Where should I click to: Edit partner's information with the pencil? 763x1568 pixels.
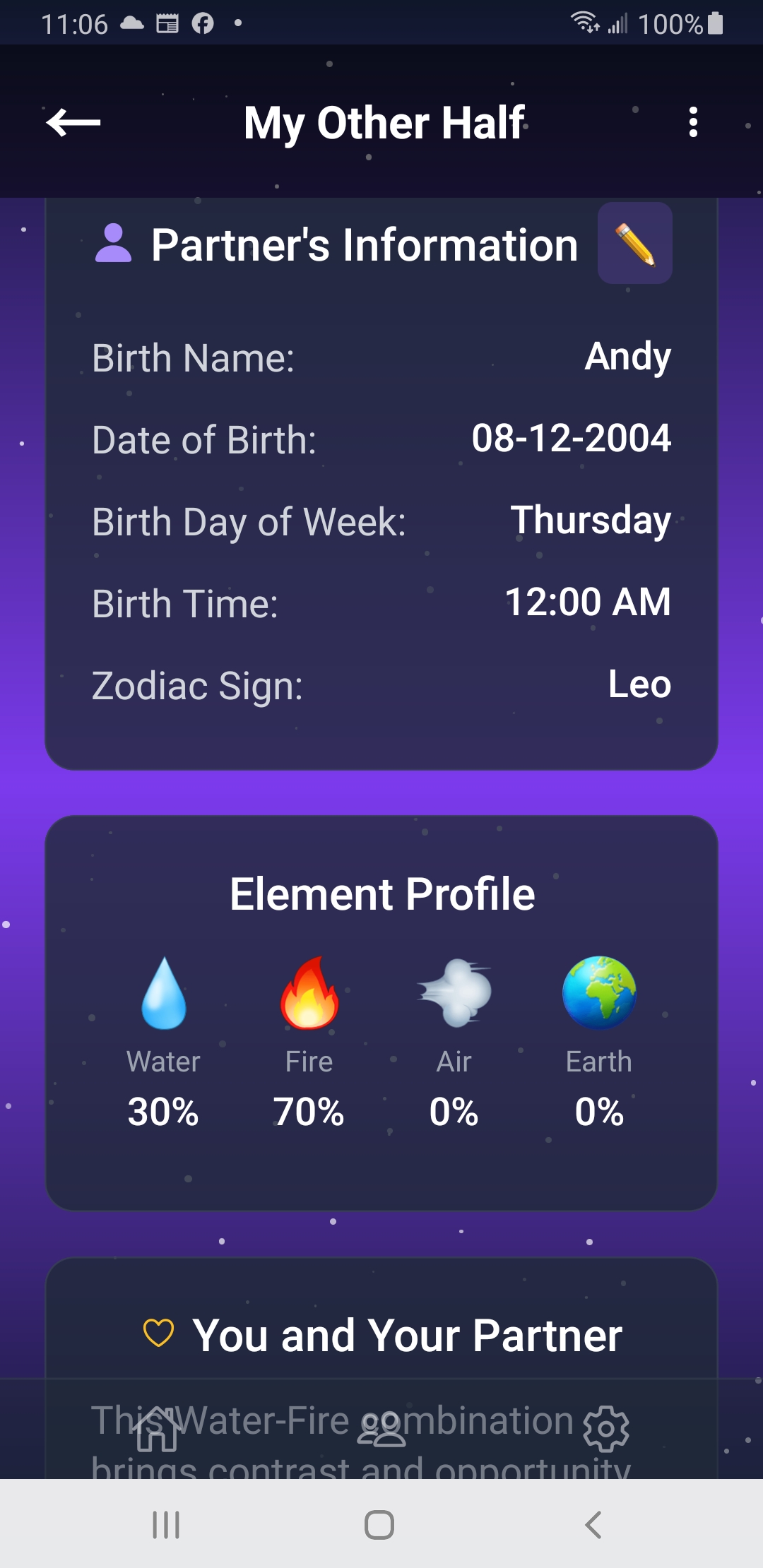[x=634, y=244]
